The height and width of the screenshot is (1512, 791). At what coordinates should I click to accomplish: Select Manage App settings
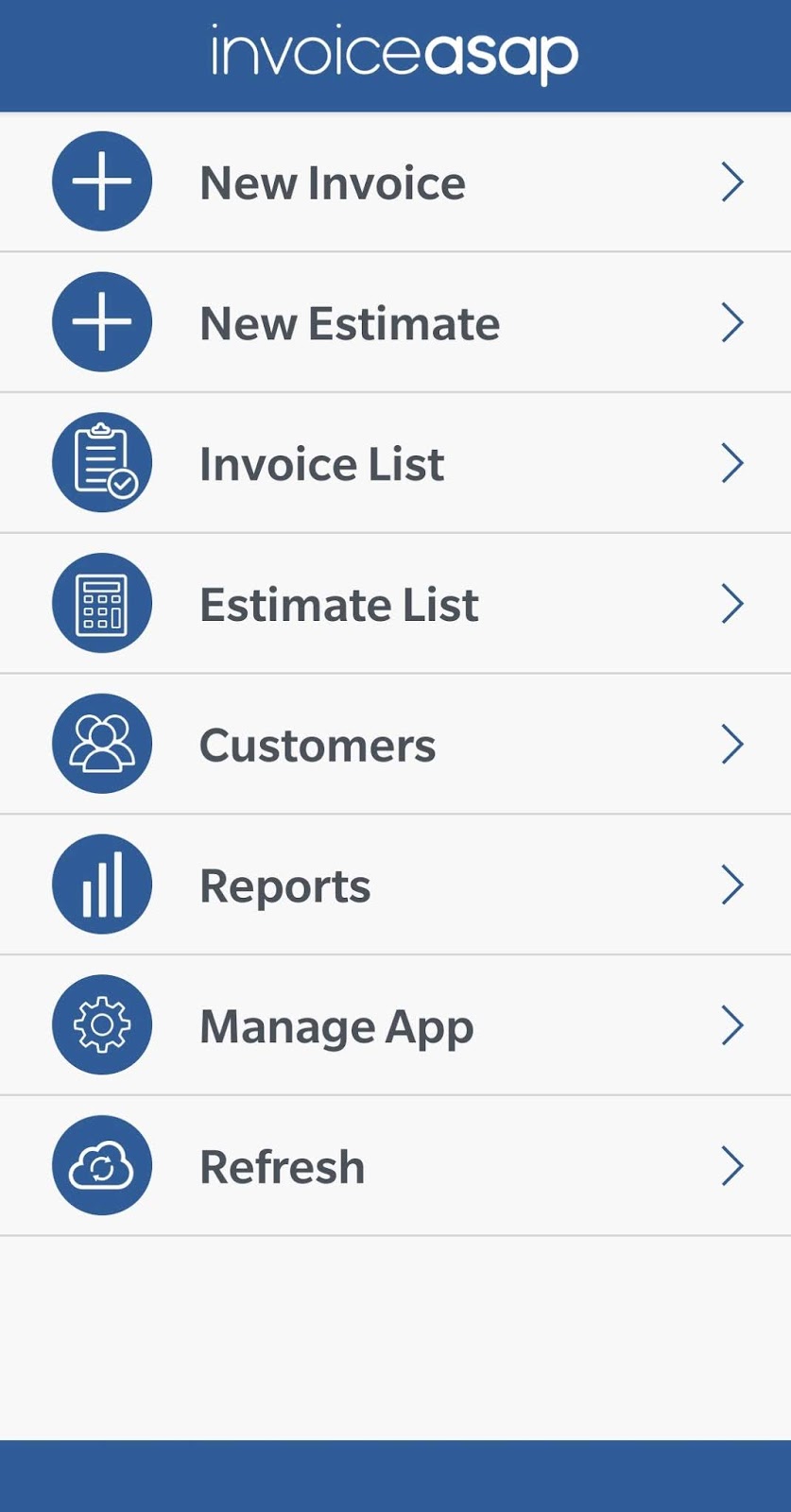(395, 1025)
